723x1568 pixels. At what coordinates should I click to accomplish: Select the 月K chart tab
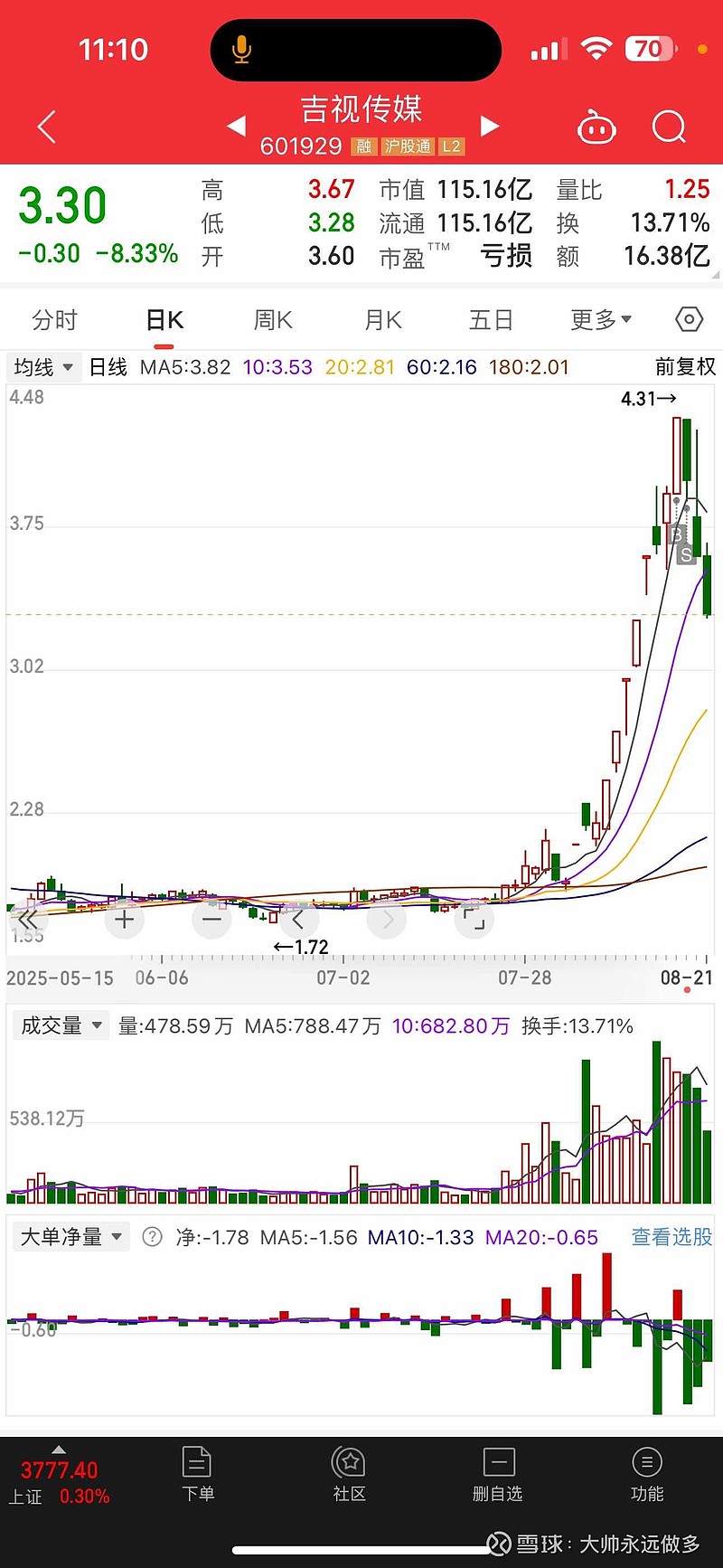382,320
